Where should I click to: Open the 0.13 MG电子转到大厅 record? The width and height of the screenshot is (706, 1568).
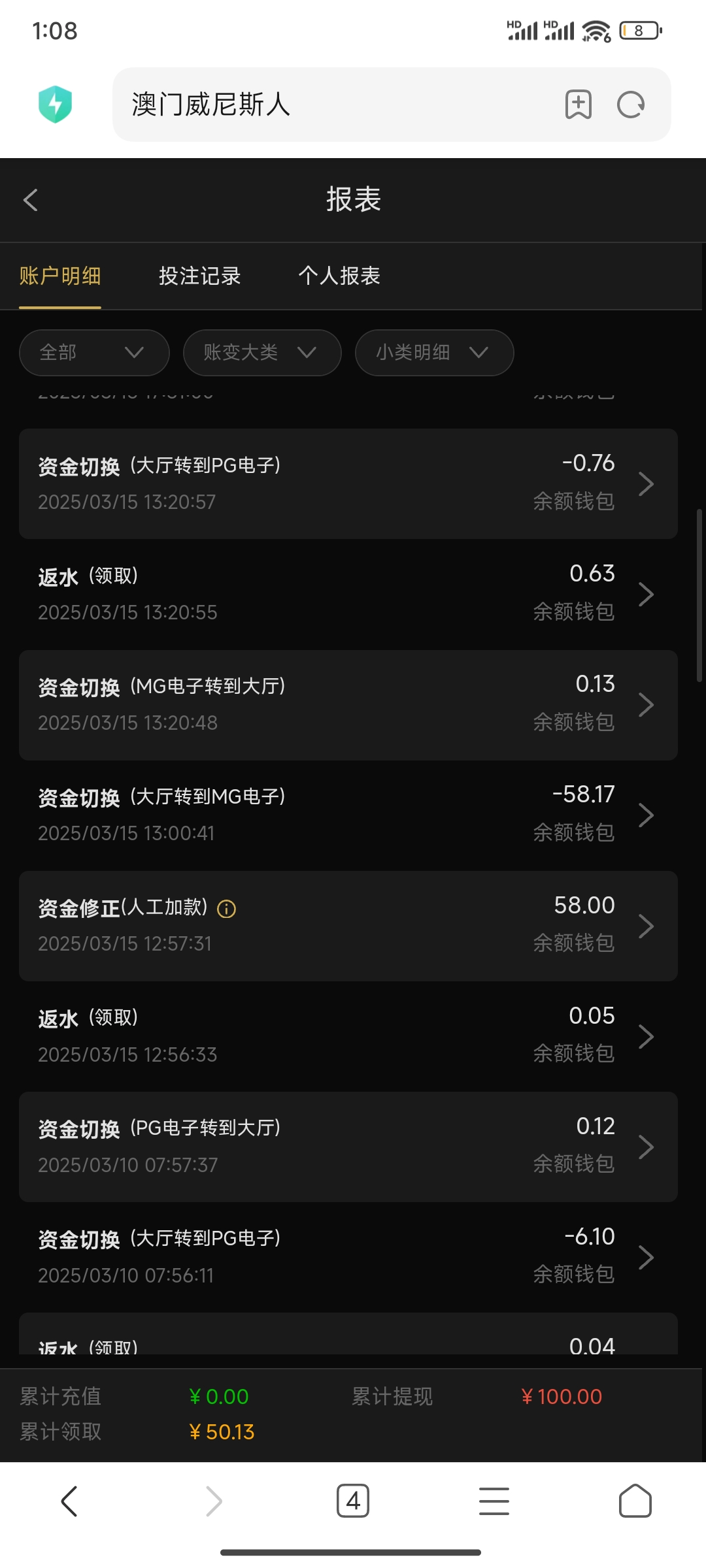point(348,704)
